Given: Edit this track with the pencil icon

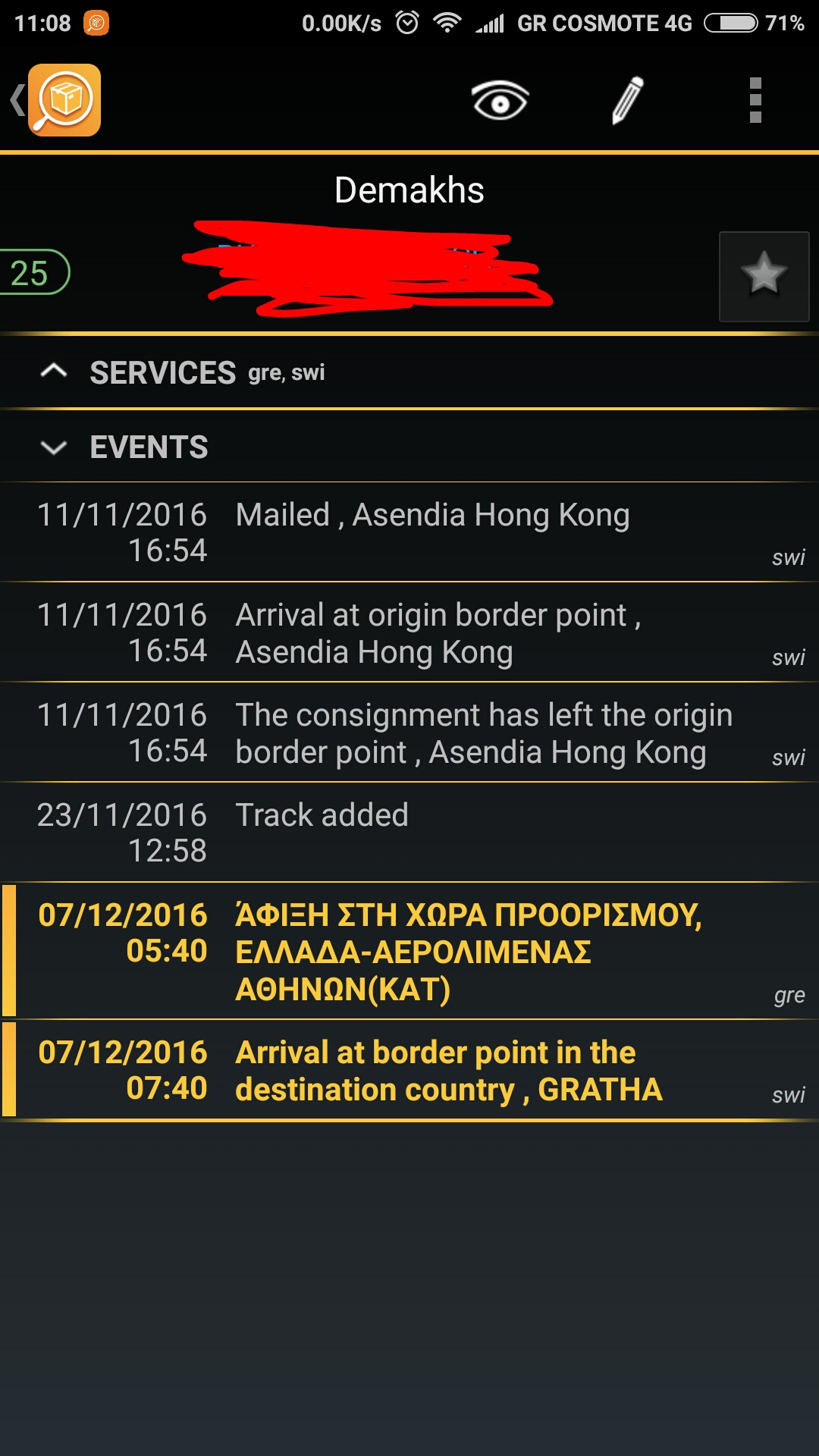Looking at the screenshot, I should tap(627, 100).
